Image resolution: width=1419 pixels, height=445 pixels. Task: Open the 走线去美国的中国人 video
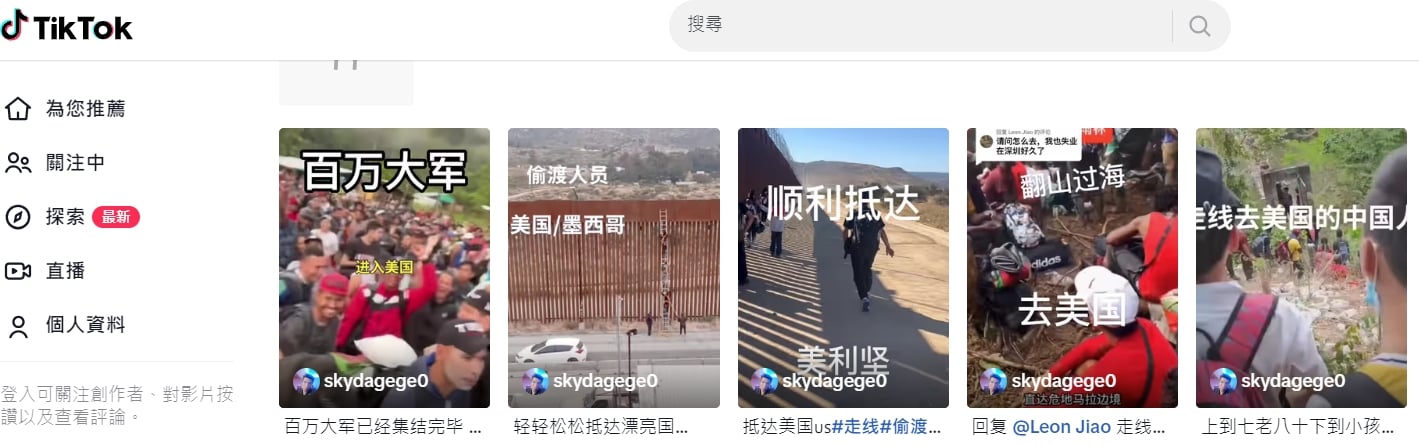(1301, 268)
